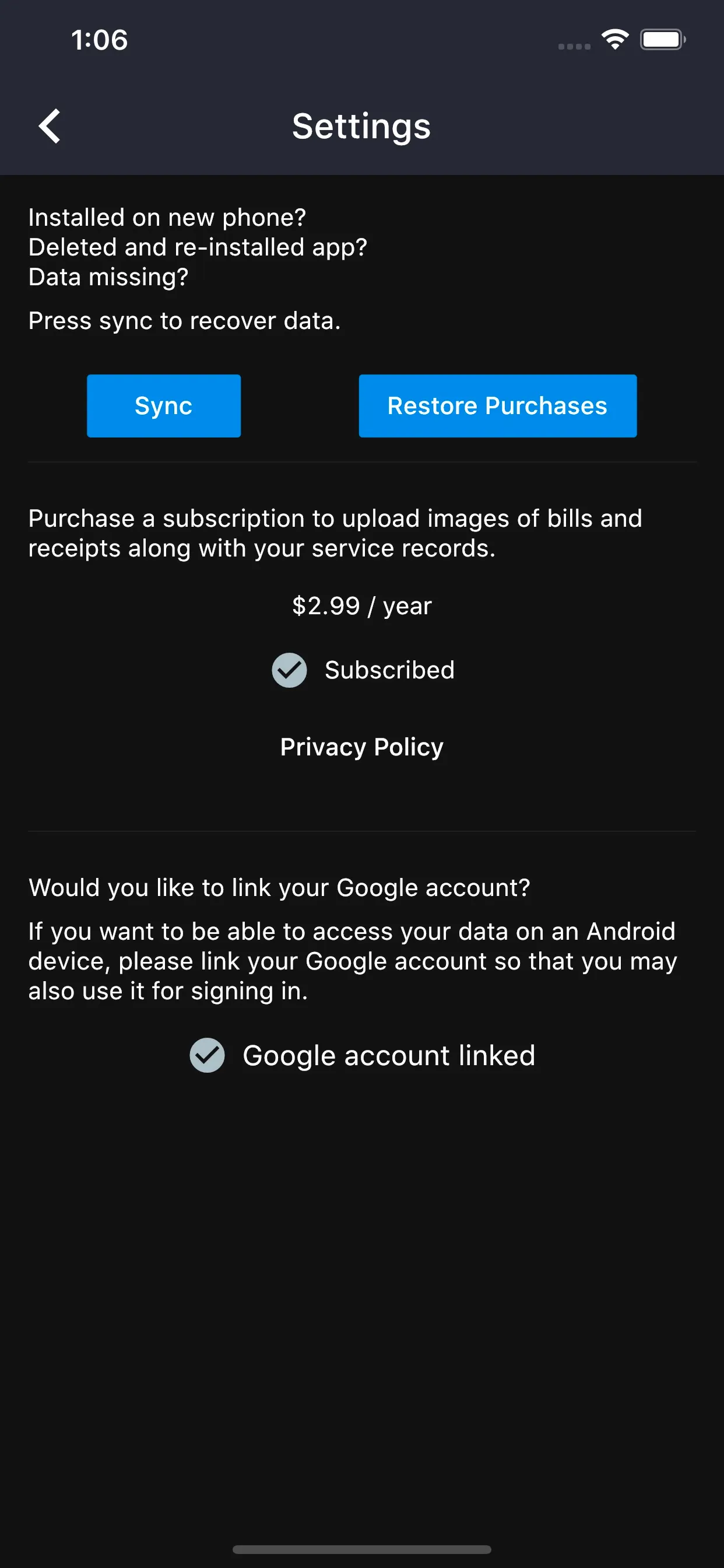Tap the battery indicator icon
The width and height of the screenshot is (724, 1568).
click(663, 39)
